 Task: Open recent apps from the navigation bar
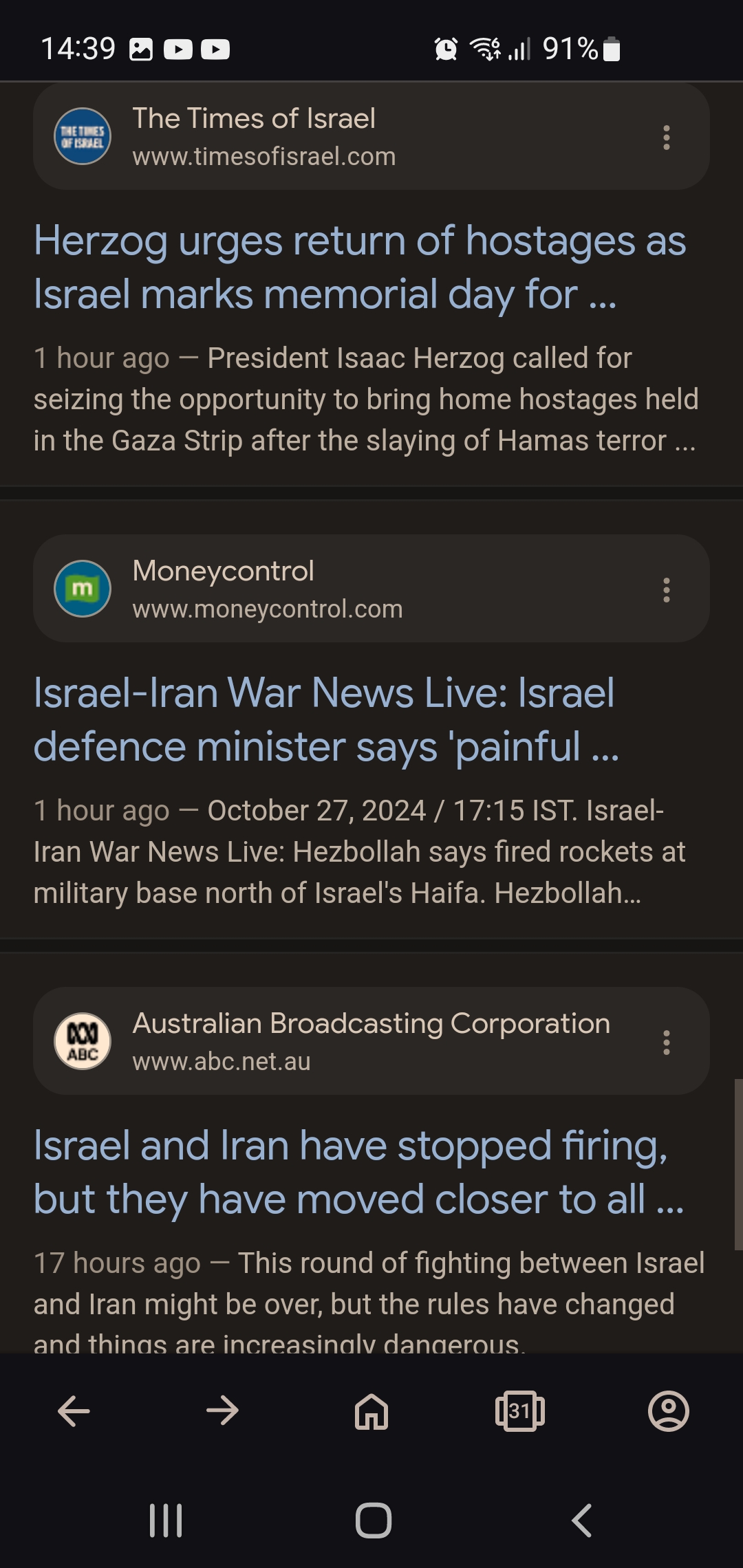tap(166, 1521)
